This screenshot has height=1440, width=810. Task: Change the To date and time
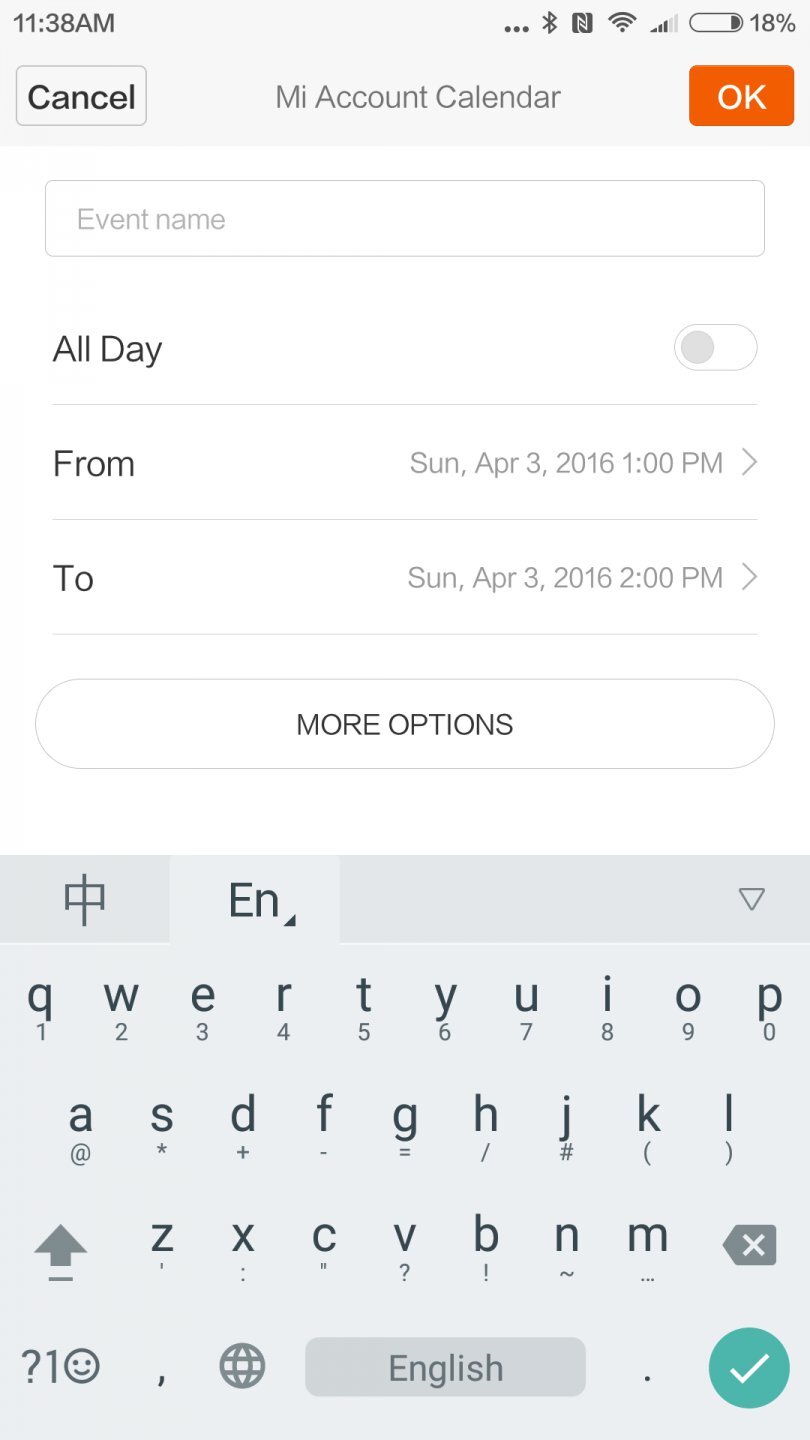[x=404, y=578]
